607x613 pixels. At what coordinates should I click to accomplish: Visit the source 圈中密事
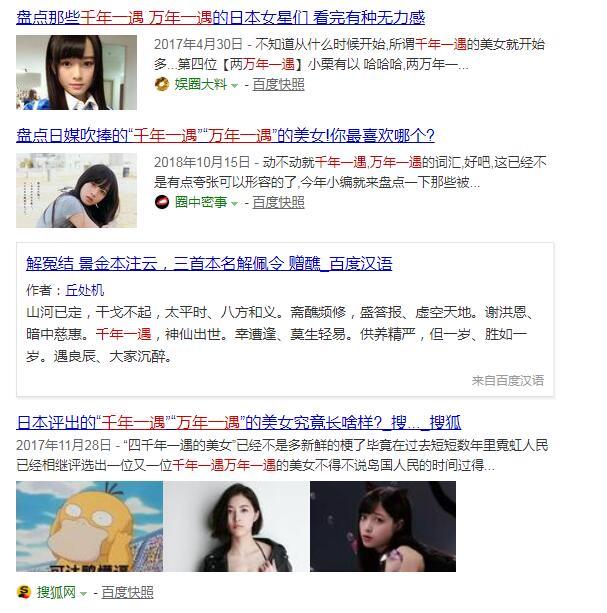tap(200, 202)
